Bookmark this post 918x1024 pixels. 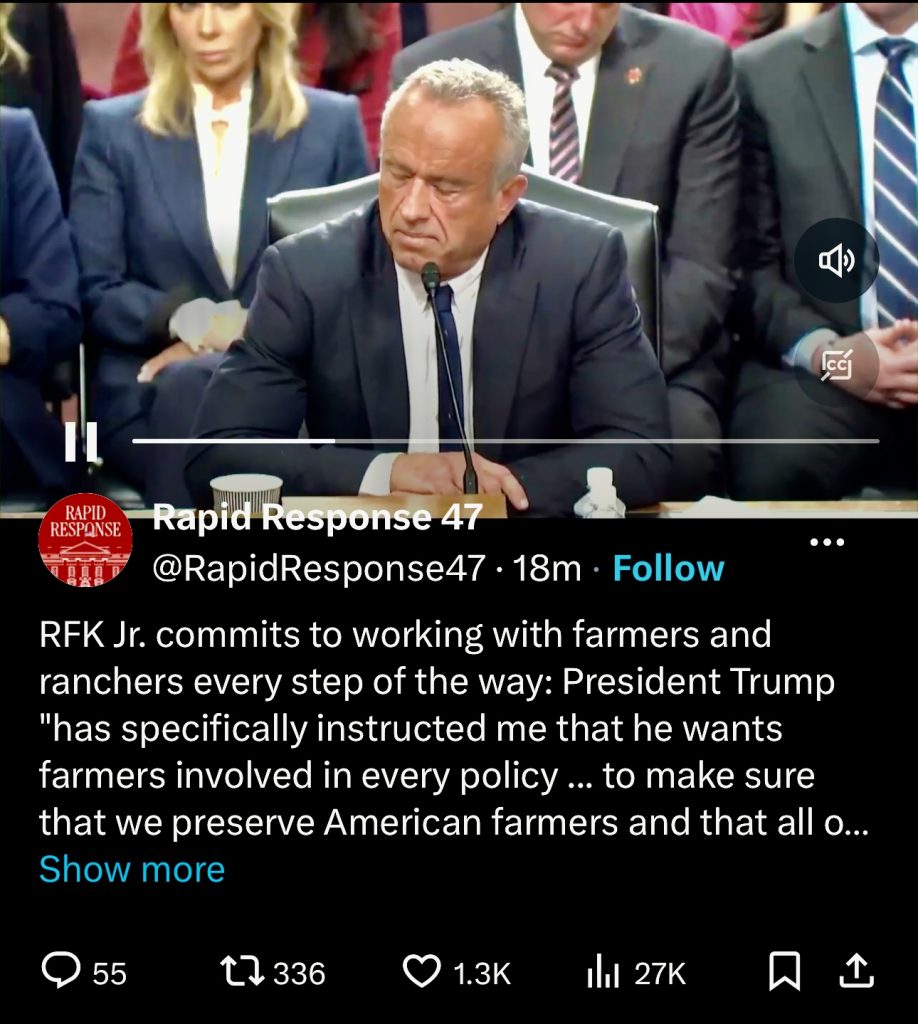(784, 971)
